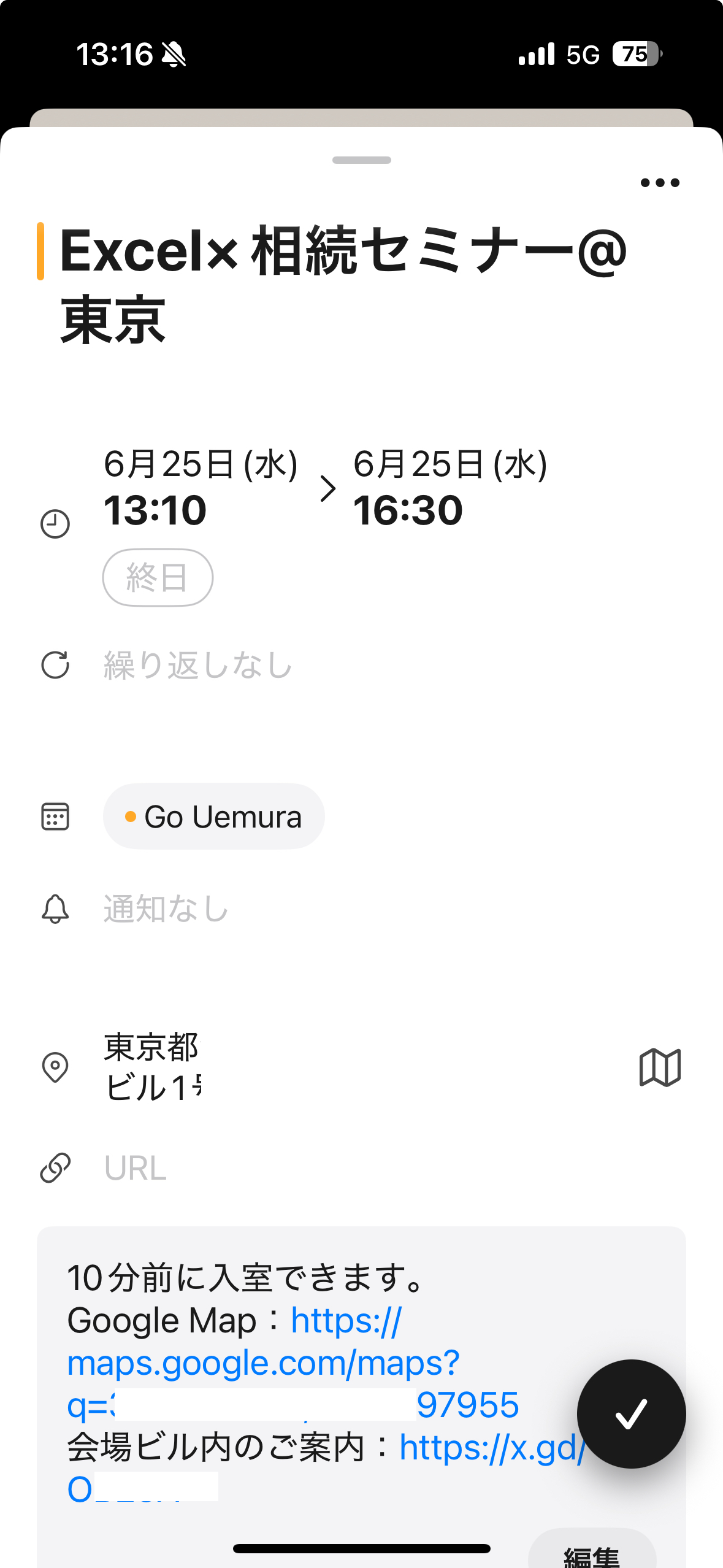Add a notification via 通知なし

[x=166, y=909]
